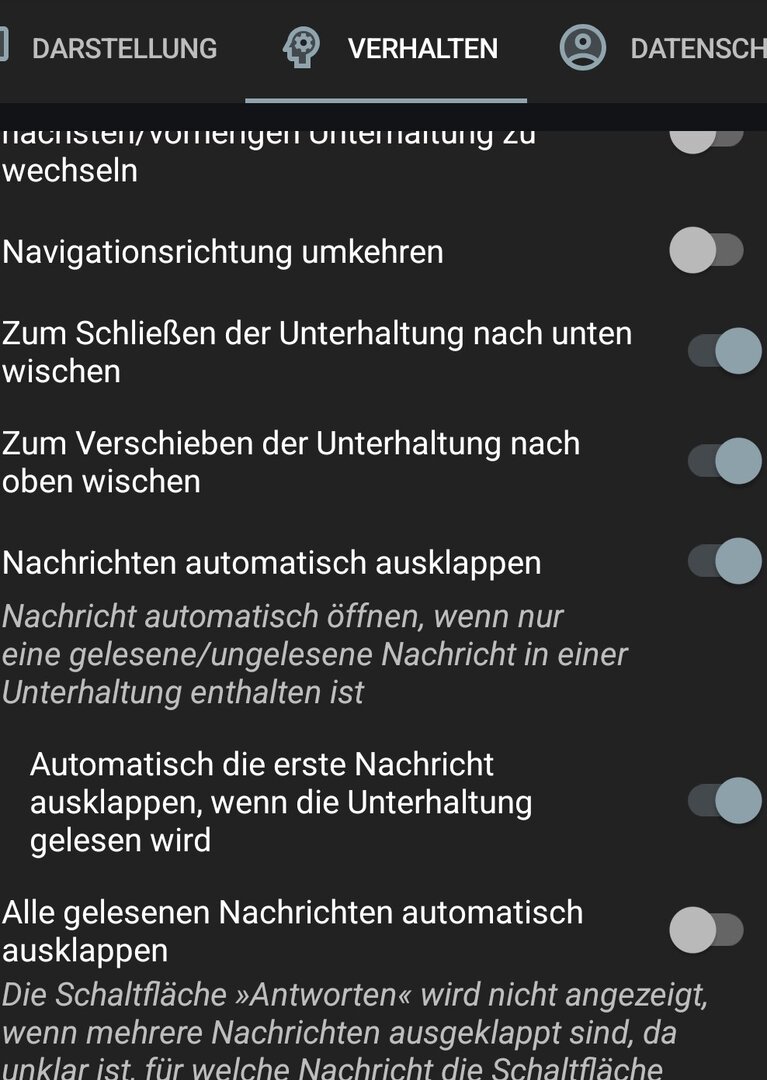
Task: Disable Zum Schließen nach unten wischen
Action: (x=725, y=352)
